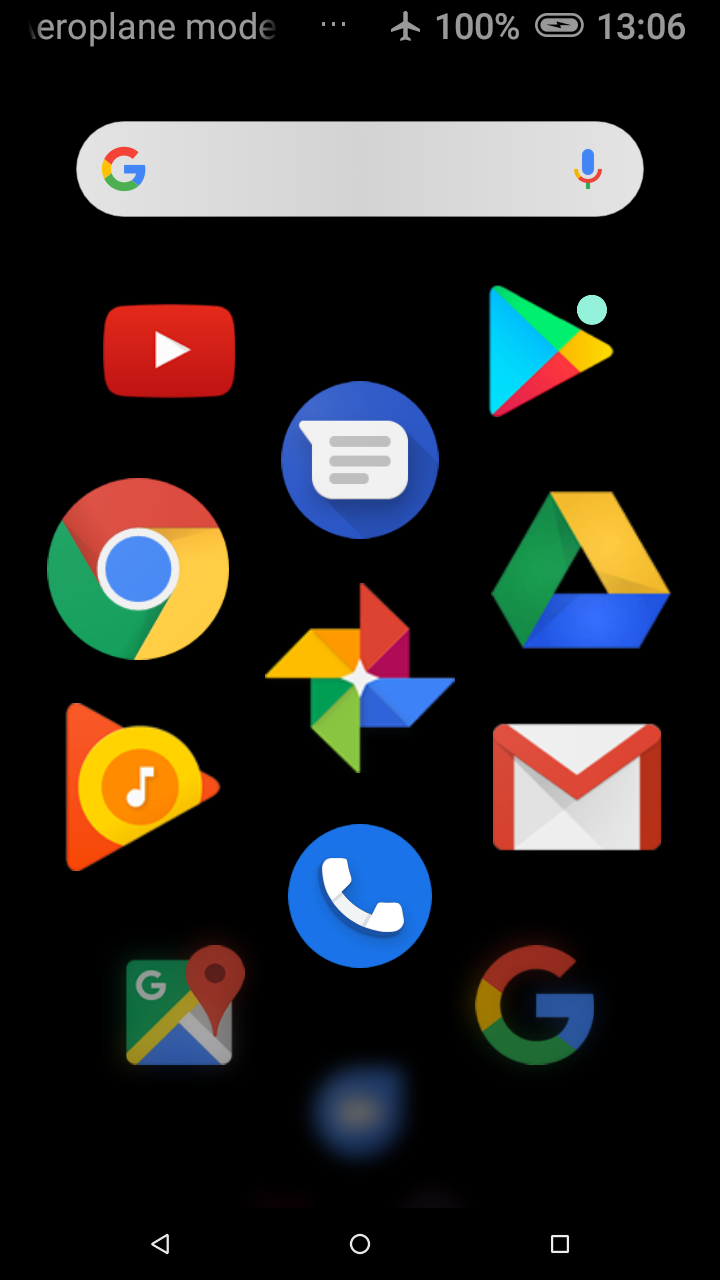Open Google Photos pinwheel app
Viewport: 720px width, 1280px height.
(x=360, y=678)
